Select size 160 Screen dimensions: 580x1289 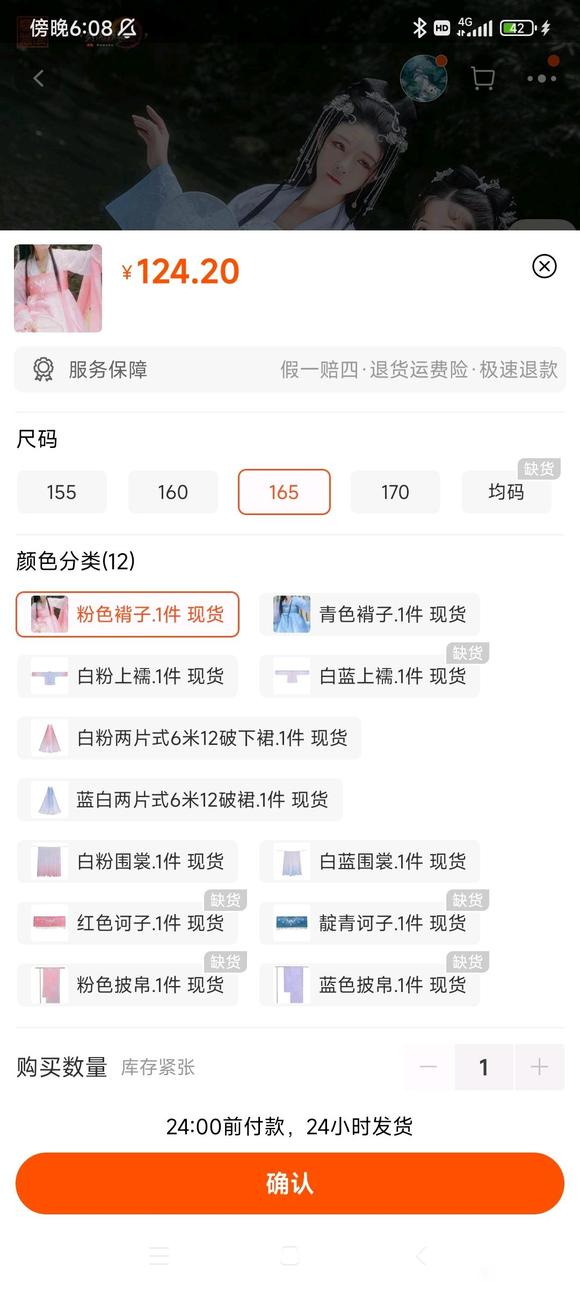click(173, 492)
